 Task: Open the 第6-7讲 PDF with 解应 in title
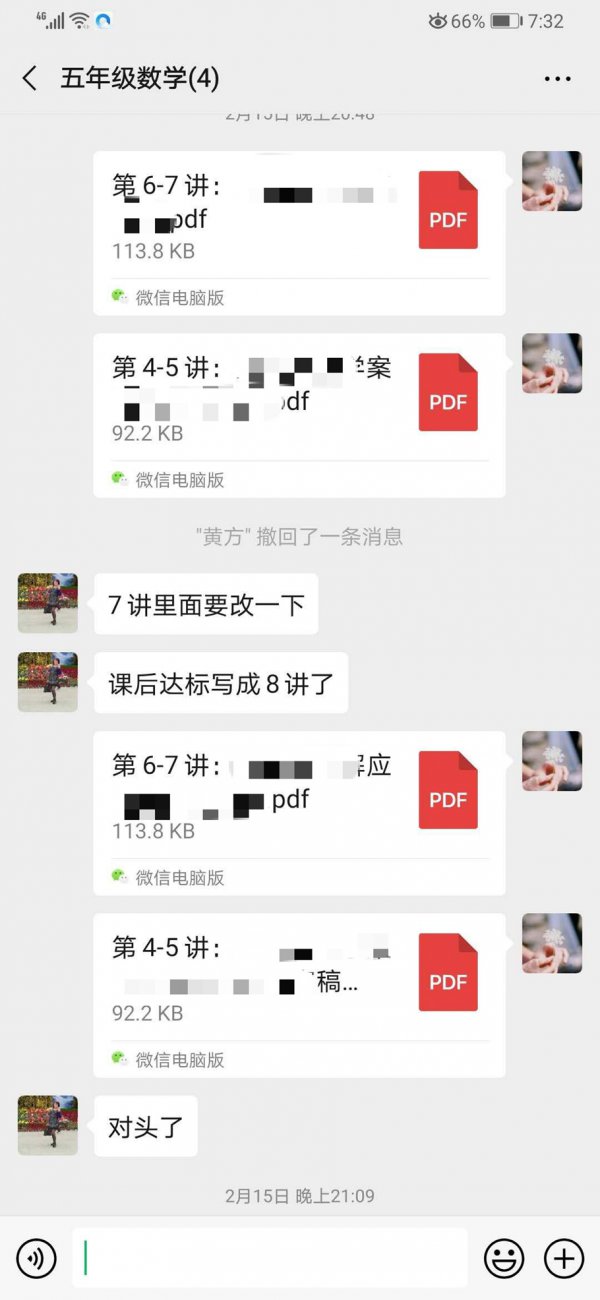point(298,813)
